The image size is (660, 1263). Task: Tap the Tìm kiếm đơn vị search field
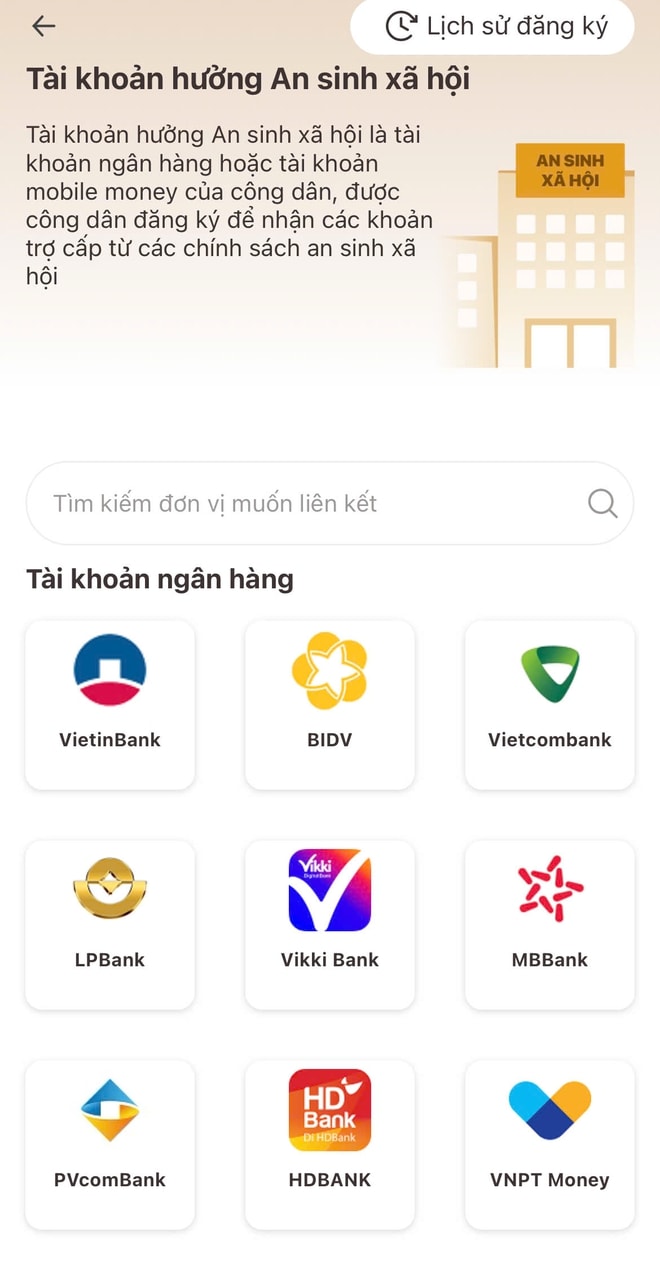click(300, 503)
